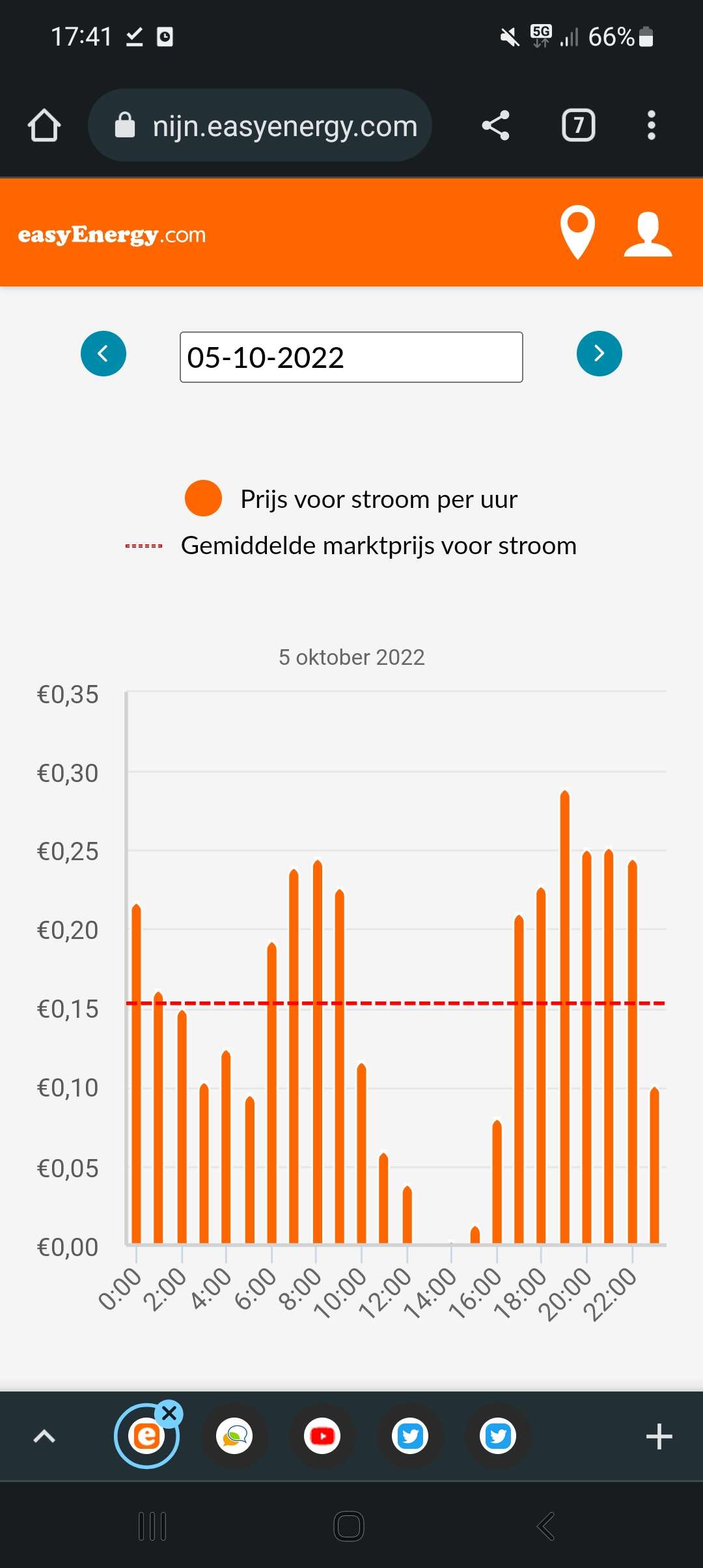Toggle the Prijs voor stroom per uur legend
This screenshot has height=1568, width=703.
point(351,499)
